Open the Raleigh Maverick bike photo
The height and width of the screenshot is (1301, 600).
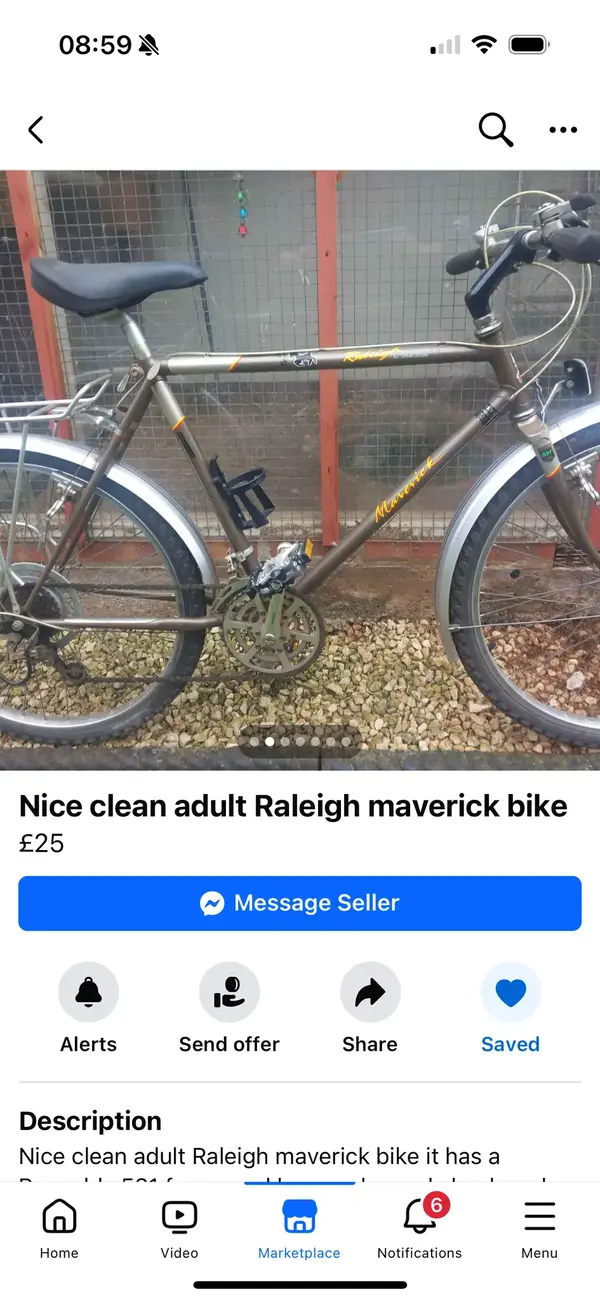(x=300, y=470)
